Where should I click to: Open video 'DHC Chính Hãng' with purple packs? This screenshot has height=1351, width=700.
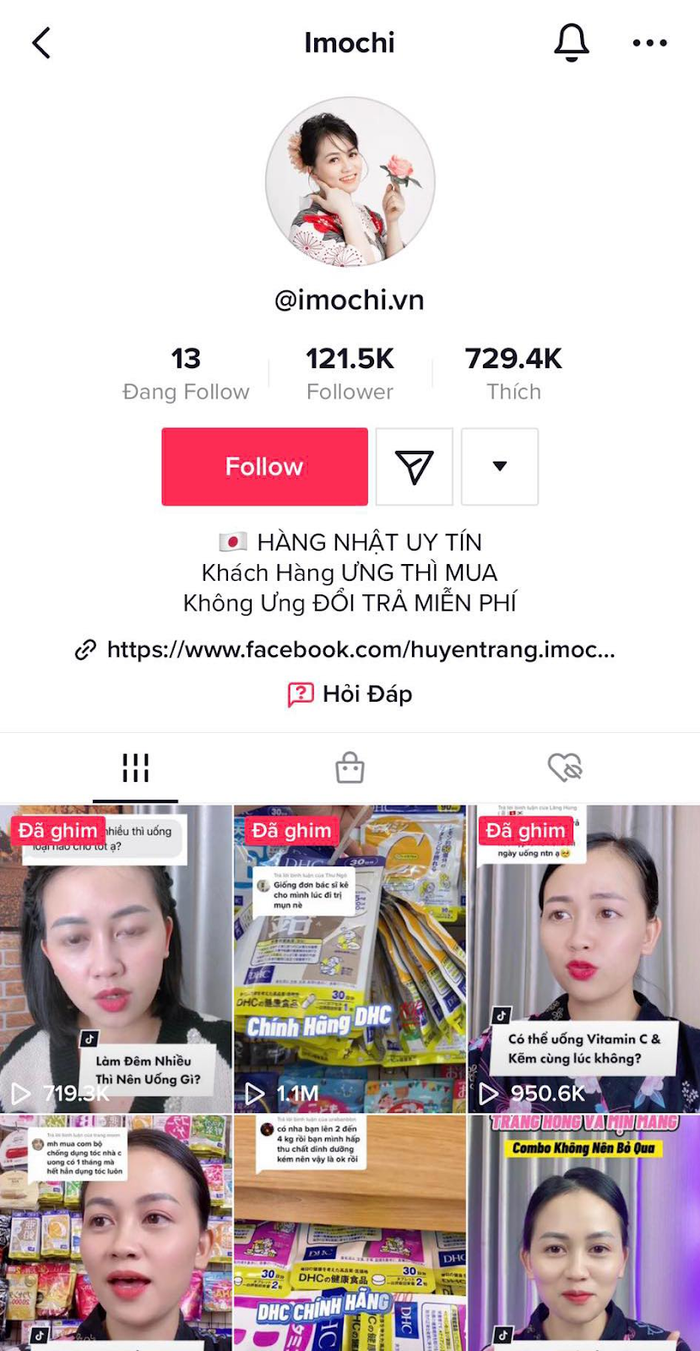[349, 1232]
